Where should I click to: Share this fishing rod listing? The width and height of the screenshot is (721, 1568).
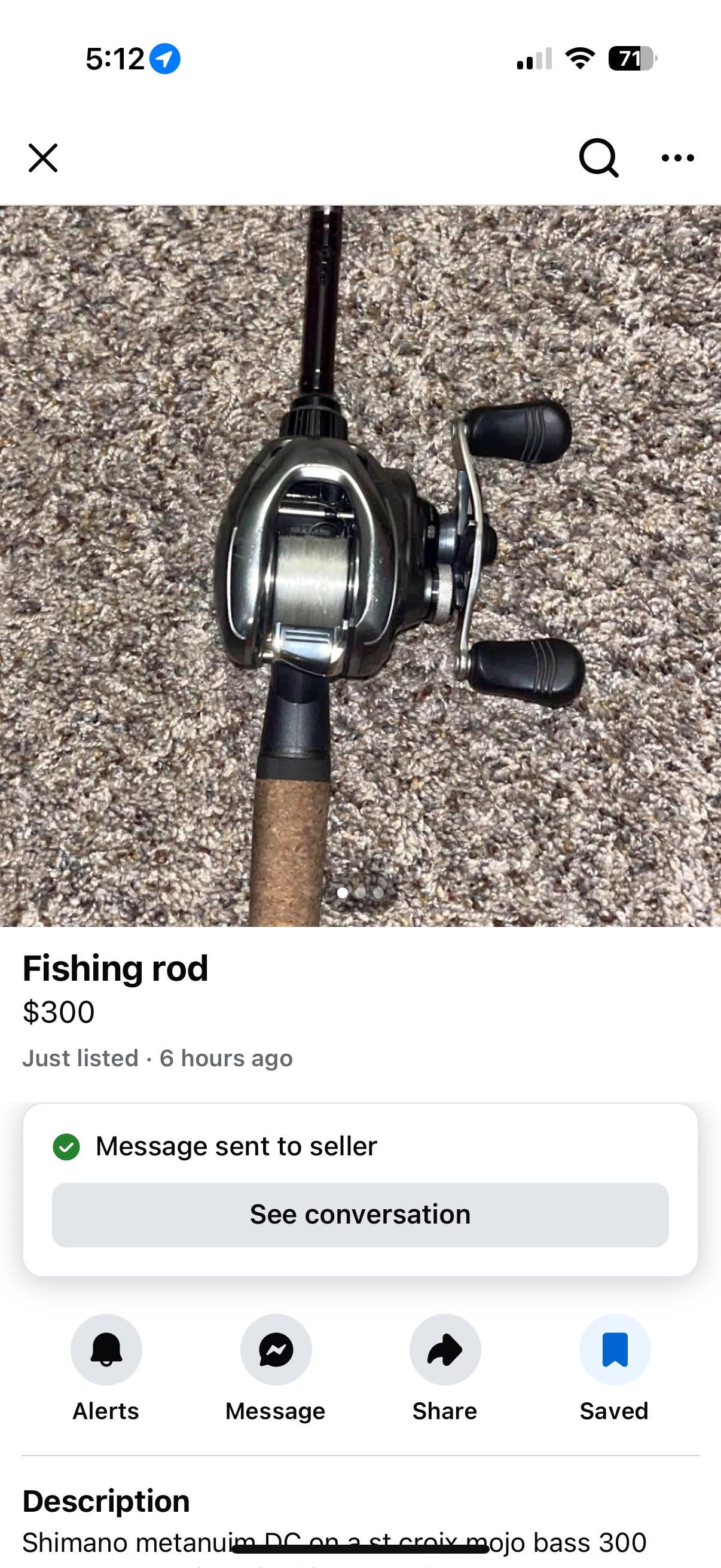pos(445,1350)
